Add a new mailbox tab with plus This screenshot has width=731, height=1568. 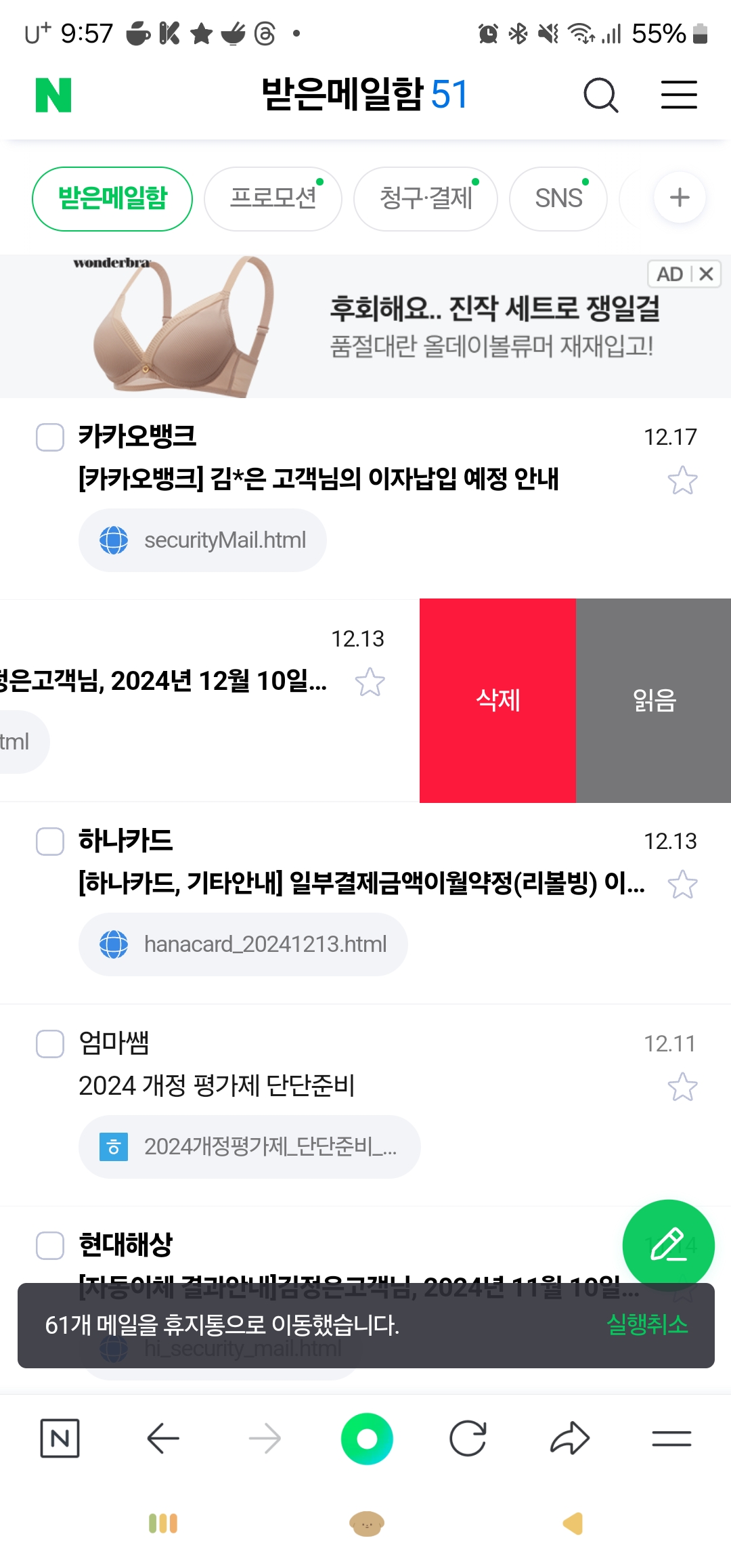click(x=679, y=198)
